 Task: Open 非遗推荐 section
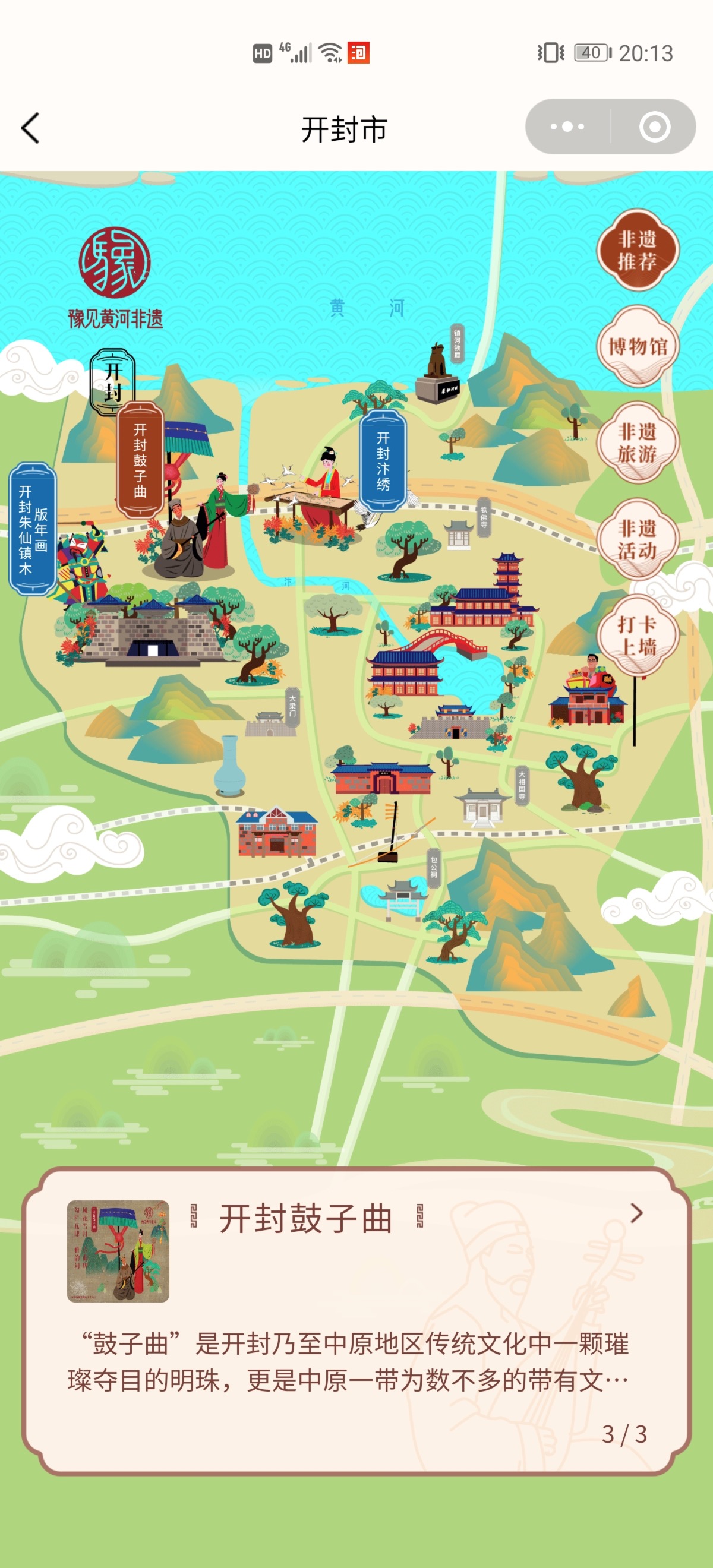coord(637,250)
